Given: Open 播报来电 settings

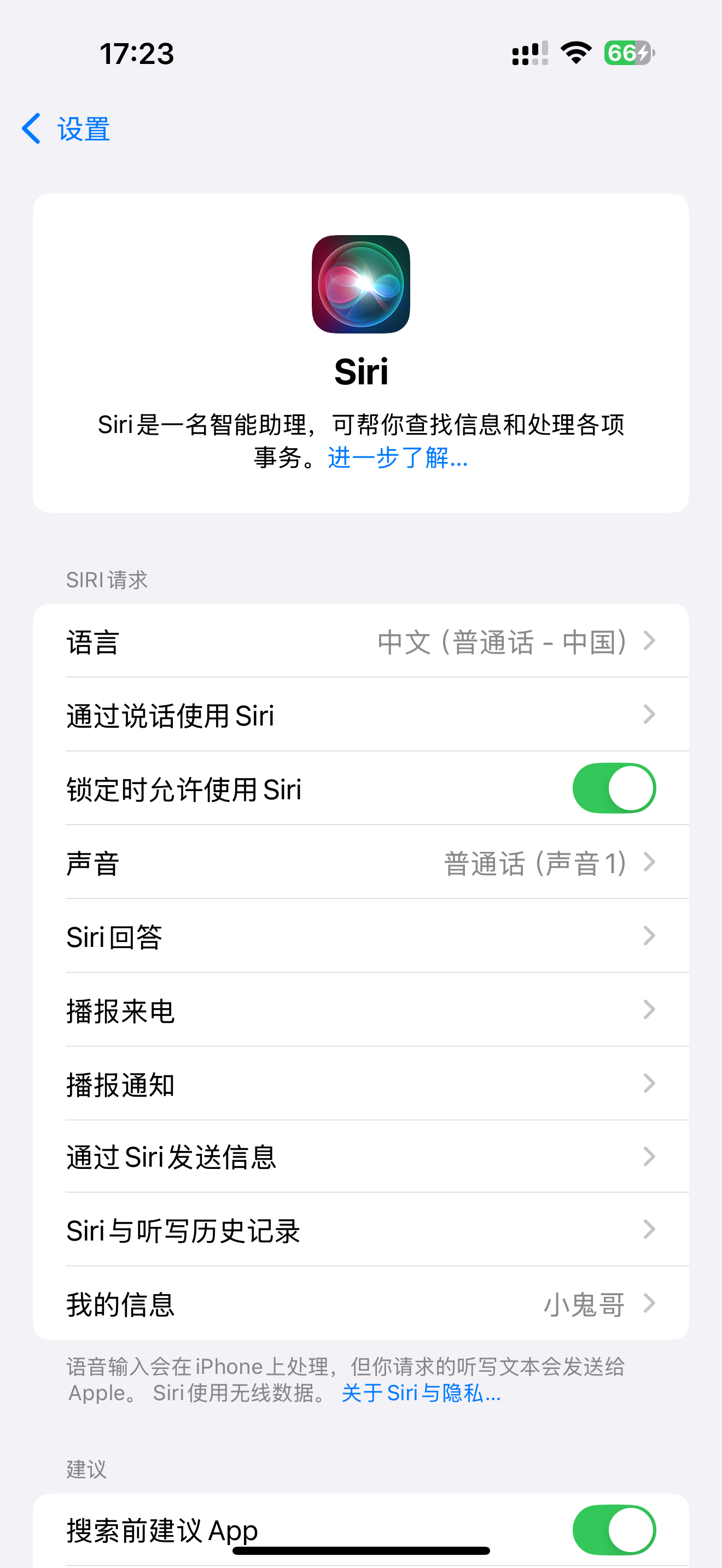Looking at the screenshot, I should coord(360,1010).
